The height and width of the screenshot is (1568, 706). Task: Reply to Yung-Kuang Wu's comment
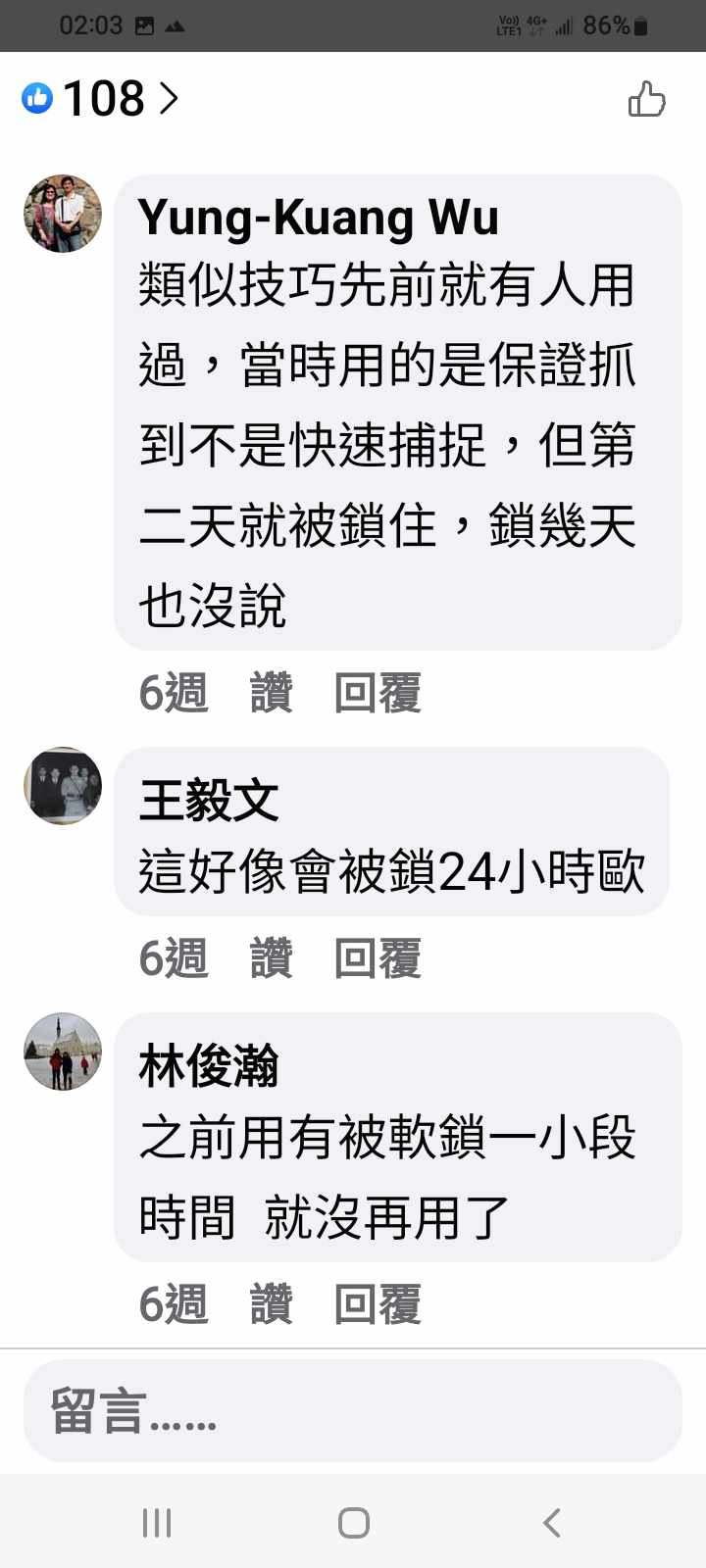[378, 693]
